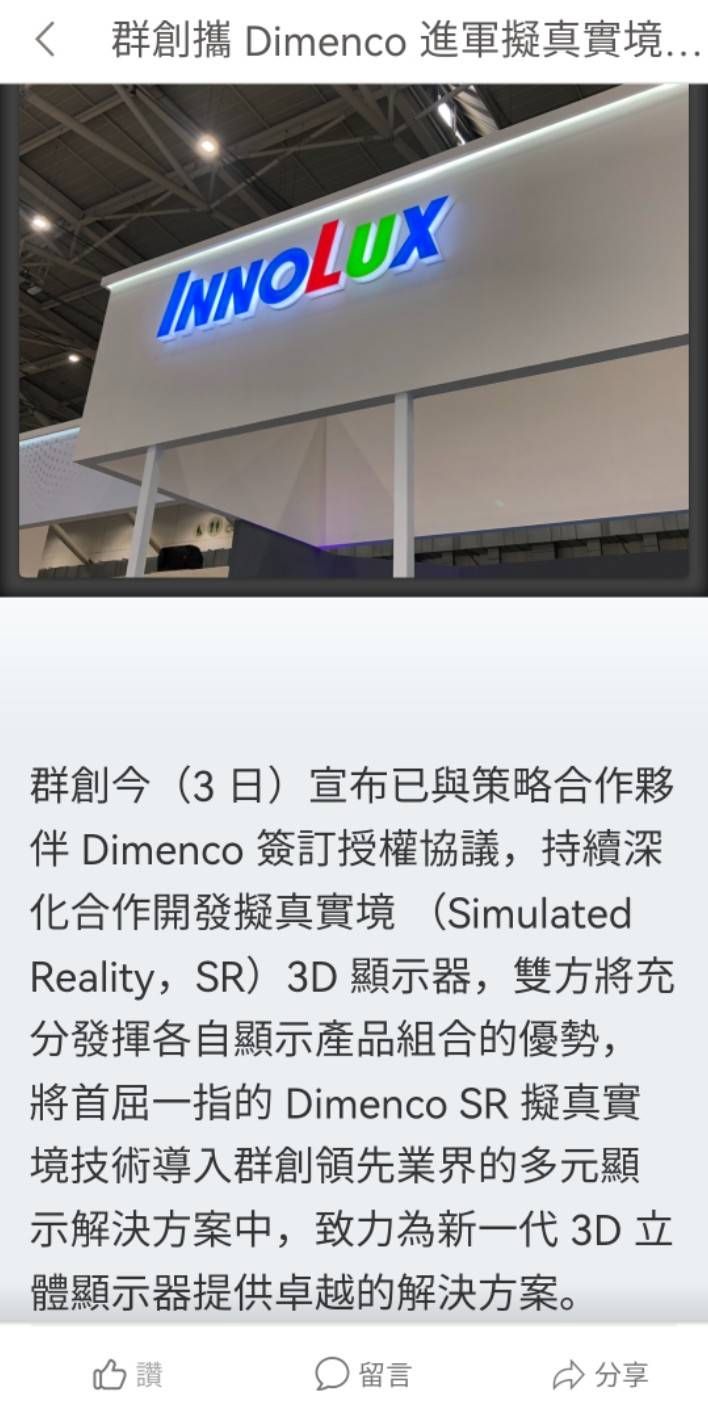Go back using the top arrow
Screen dimensions: 708x1421
click(x=45, y=41)
